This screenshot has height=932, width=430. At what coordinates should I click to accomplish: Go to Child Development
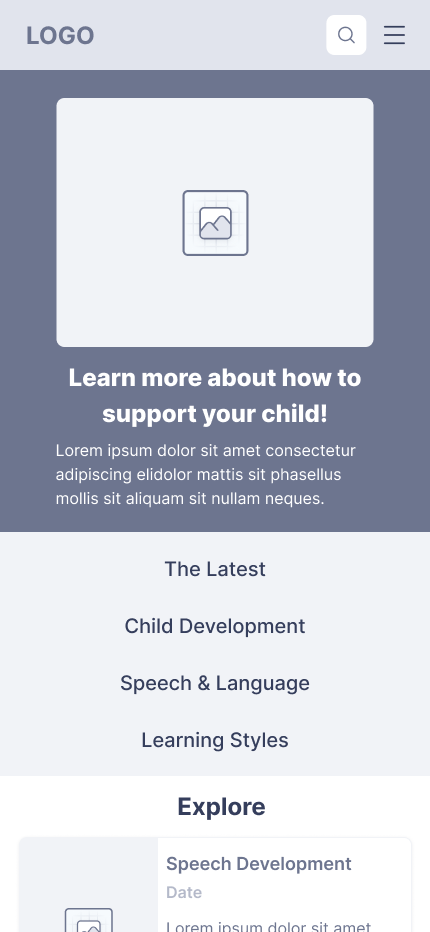(x=215, y=626)
